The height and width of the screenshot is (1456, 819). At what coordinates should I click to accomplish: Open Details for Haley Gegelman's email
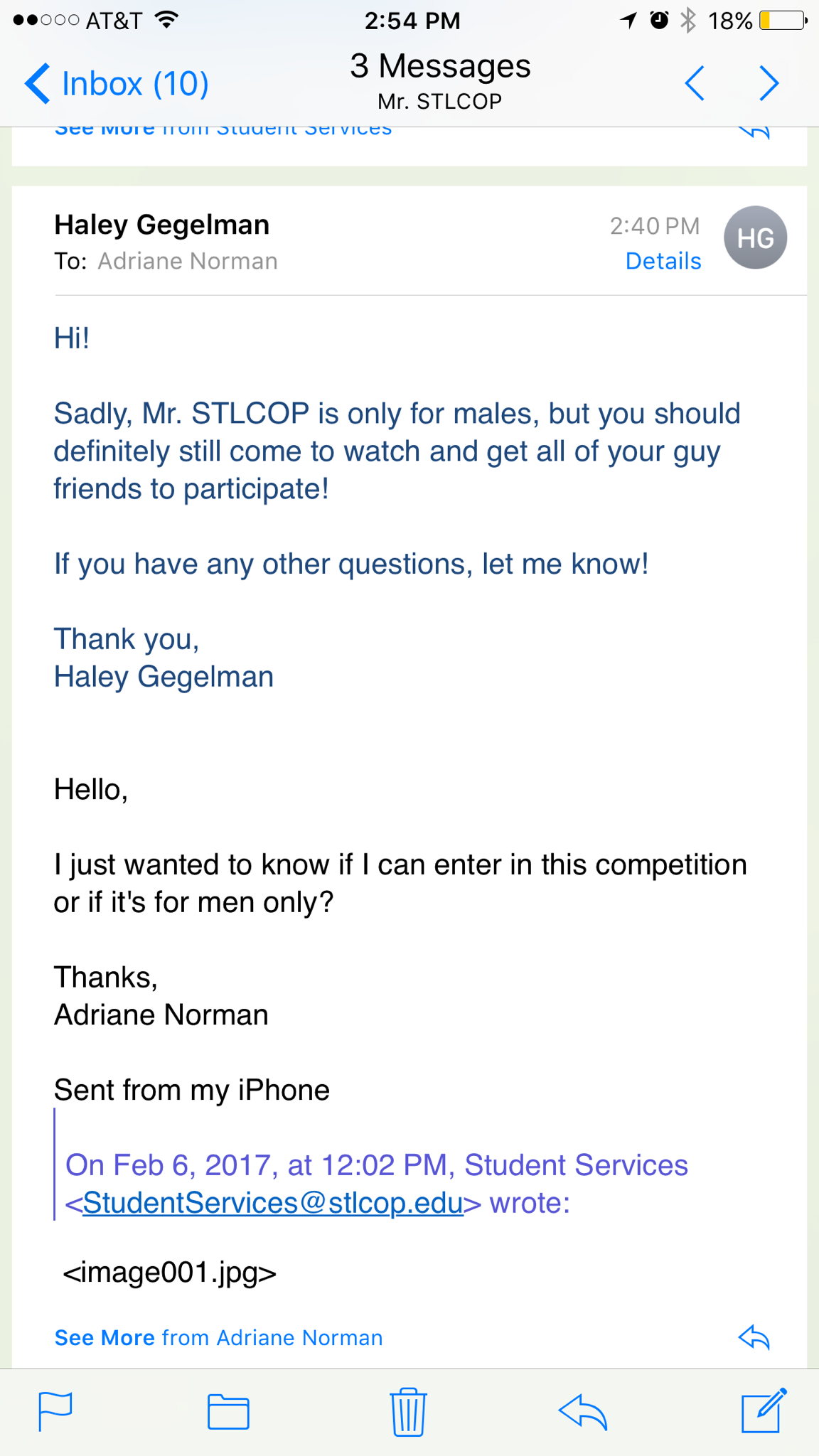pos(663,261)
